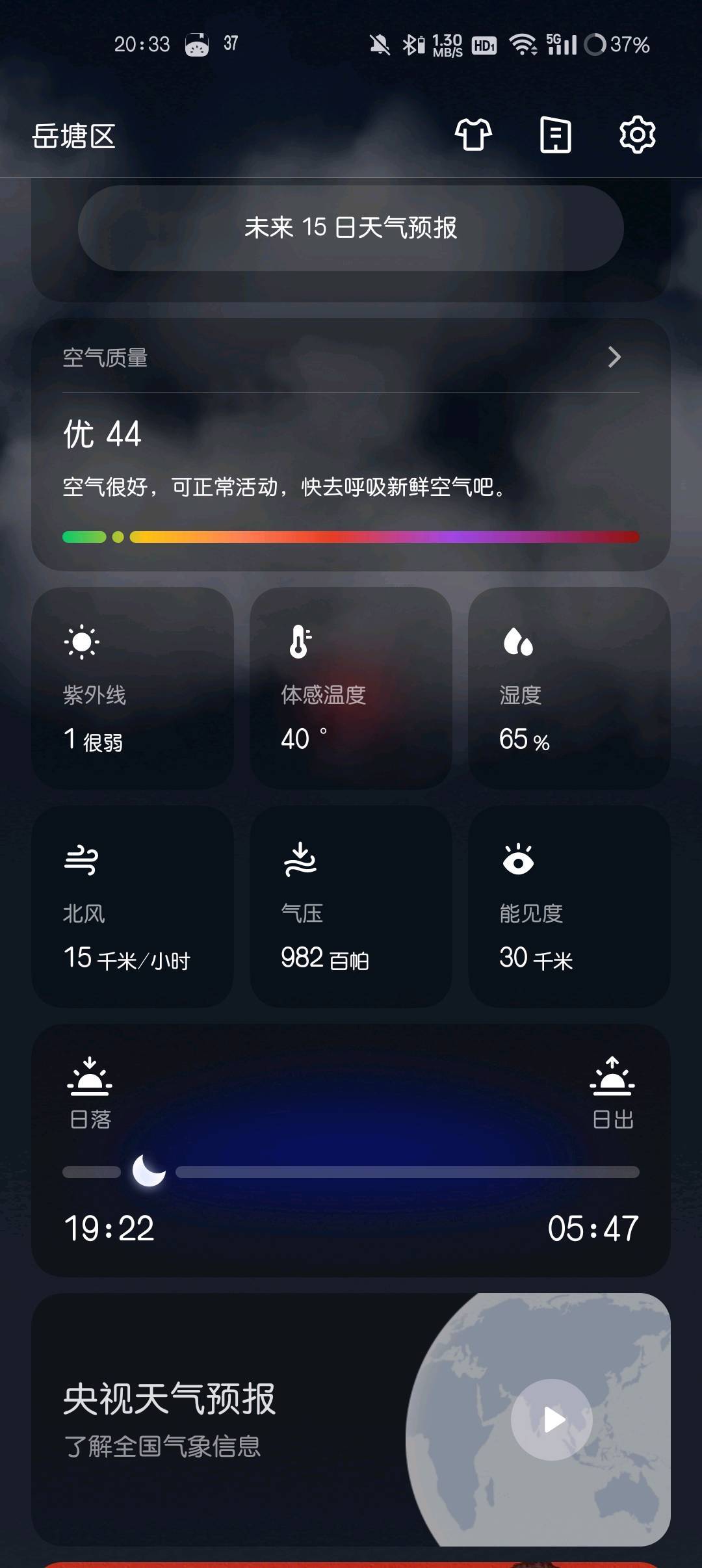Expand the 空气质量 details chevron
702x1568 pixels.
click(x=614, y=357)
